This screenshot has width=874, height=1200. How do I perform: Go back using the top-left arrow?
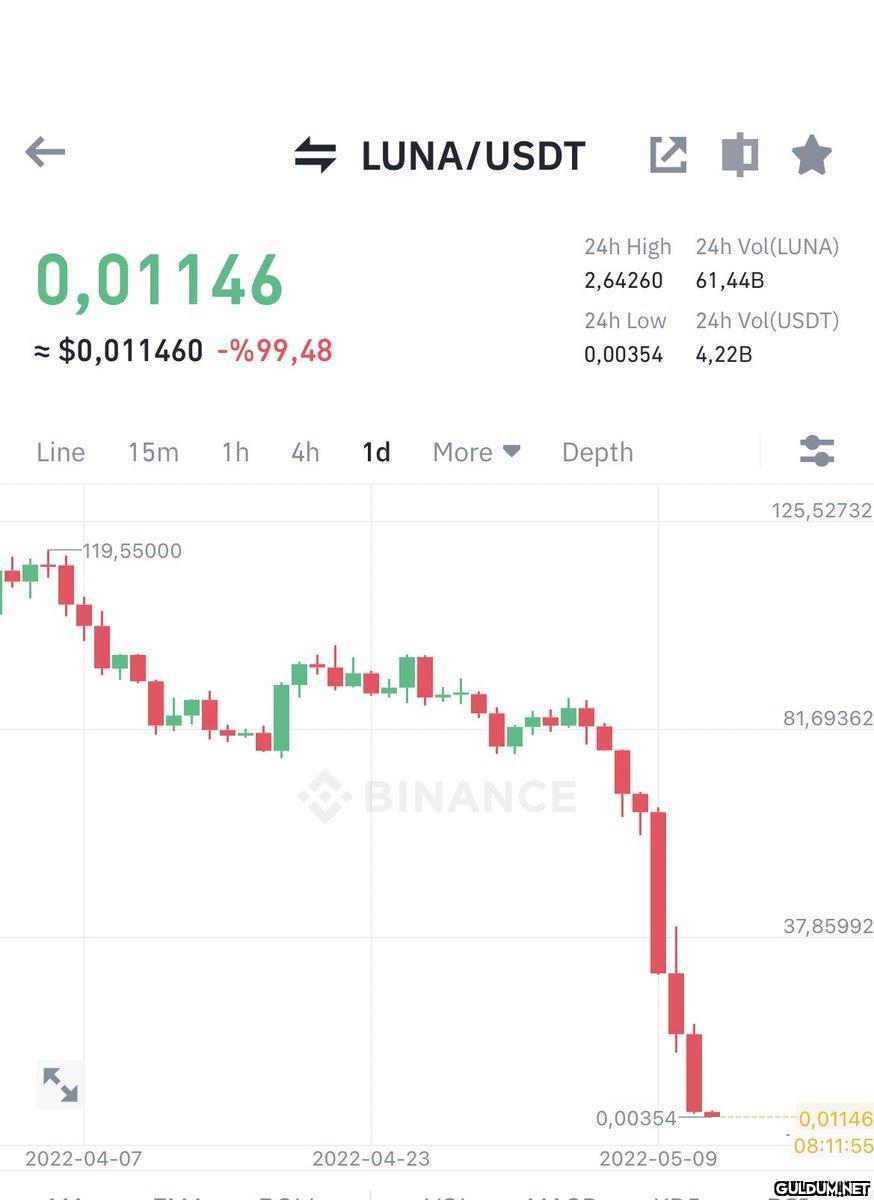tap(45, 153)
